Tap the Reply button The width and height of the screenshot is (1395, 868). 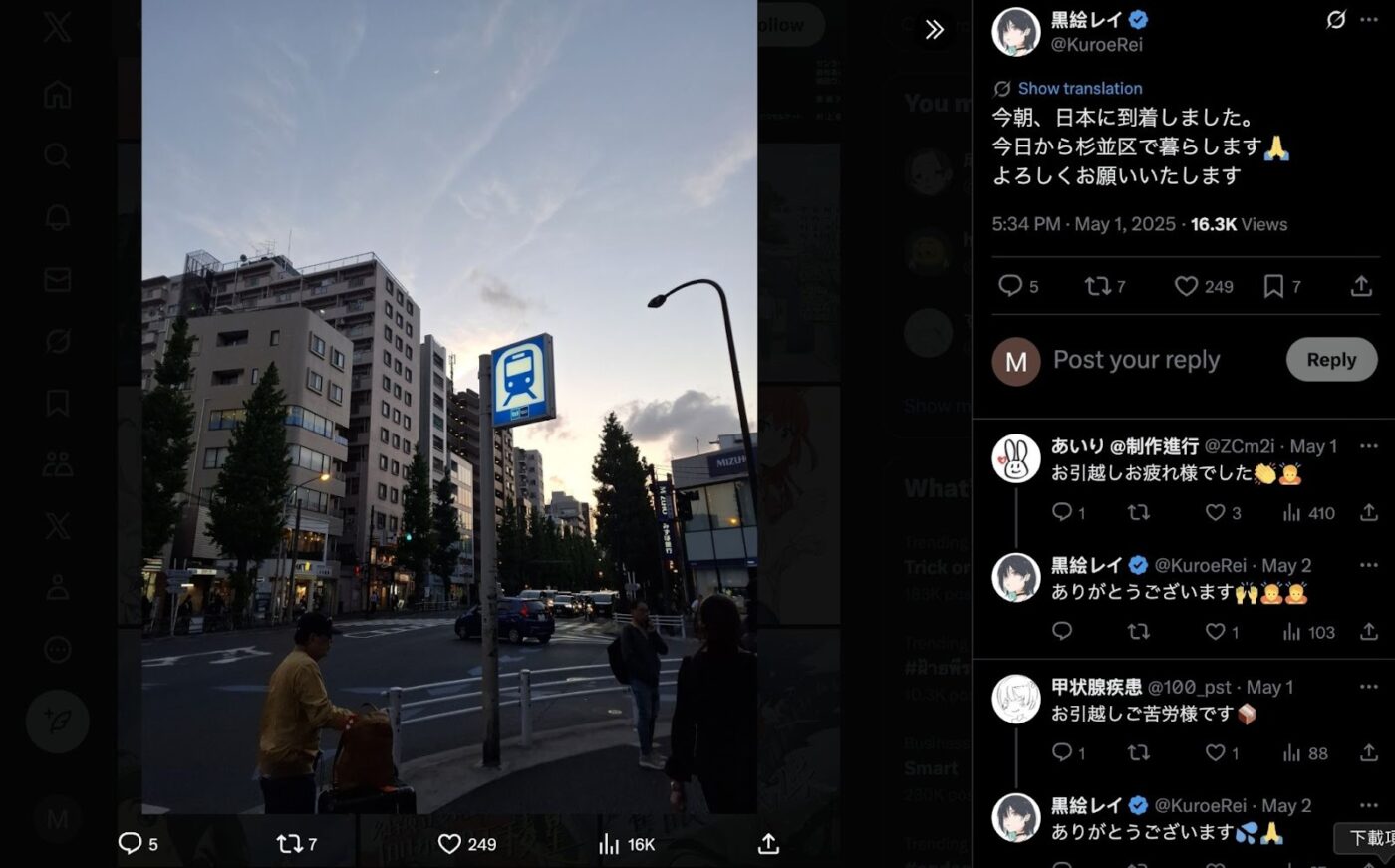click(1331, 360)
